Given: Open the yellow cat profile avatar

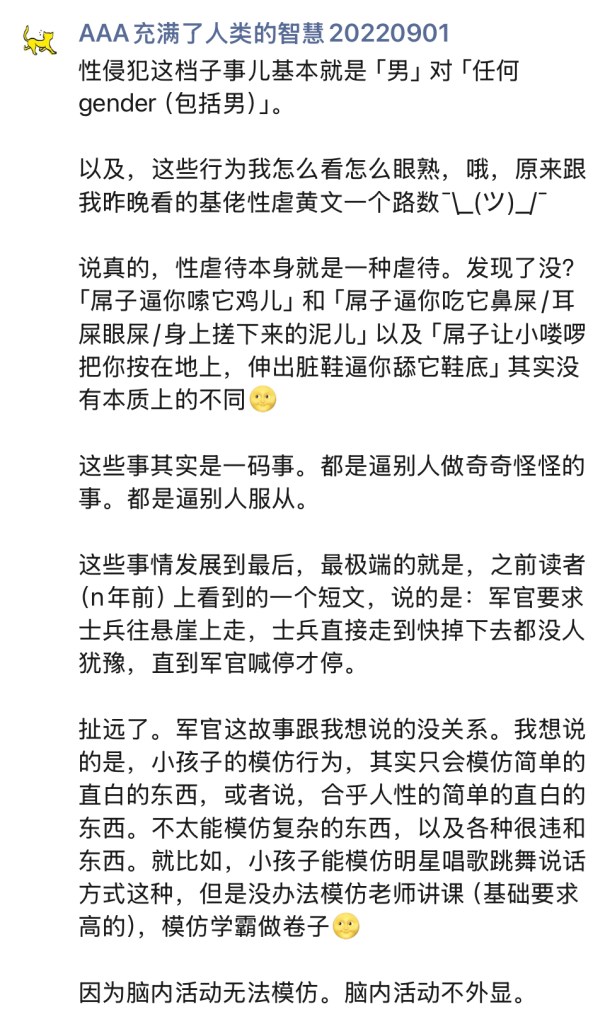Looking at the screenshot, I should [39, 41].
